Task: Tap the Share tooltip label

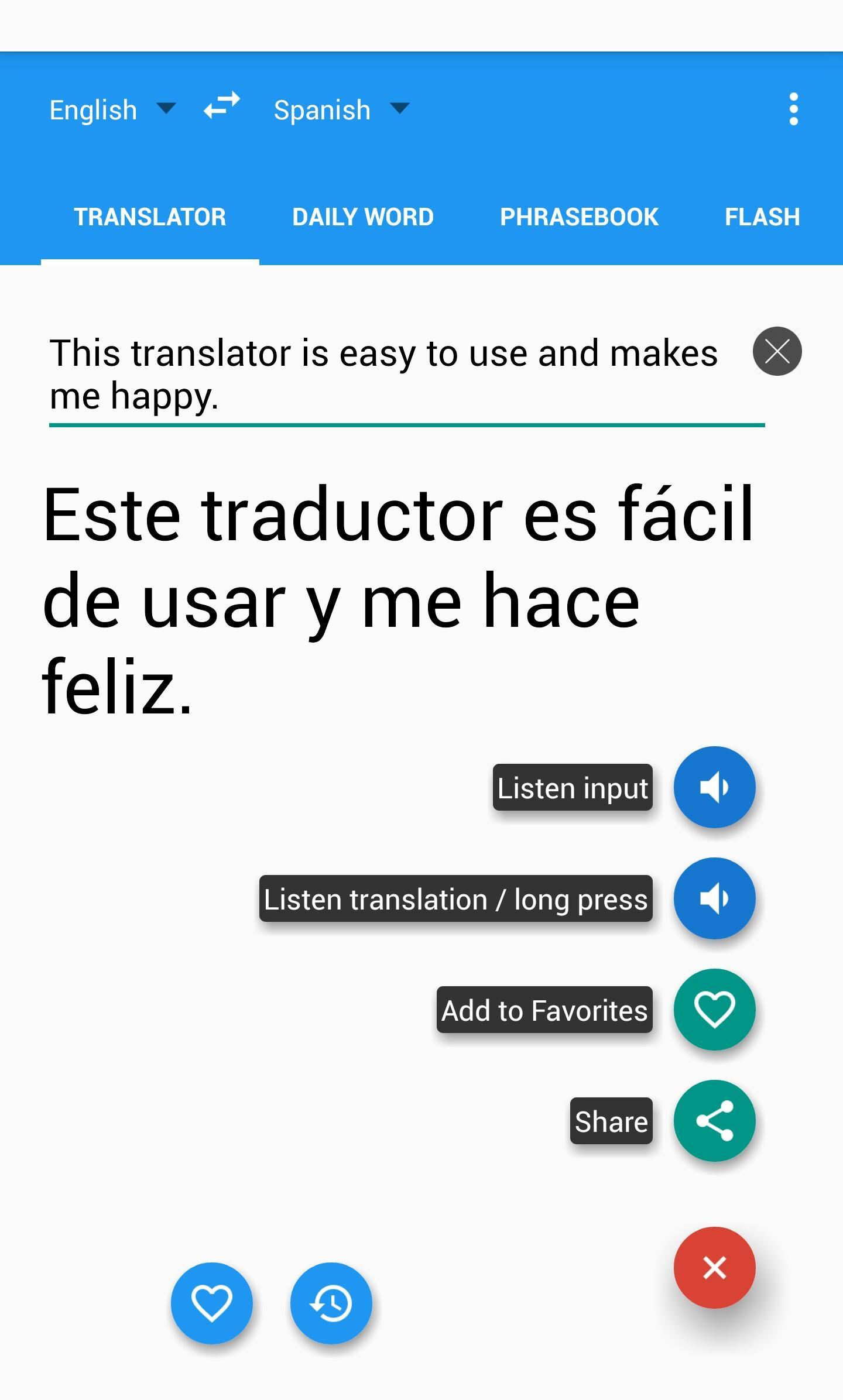Action: point(611,1121)
